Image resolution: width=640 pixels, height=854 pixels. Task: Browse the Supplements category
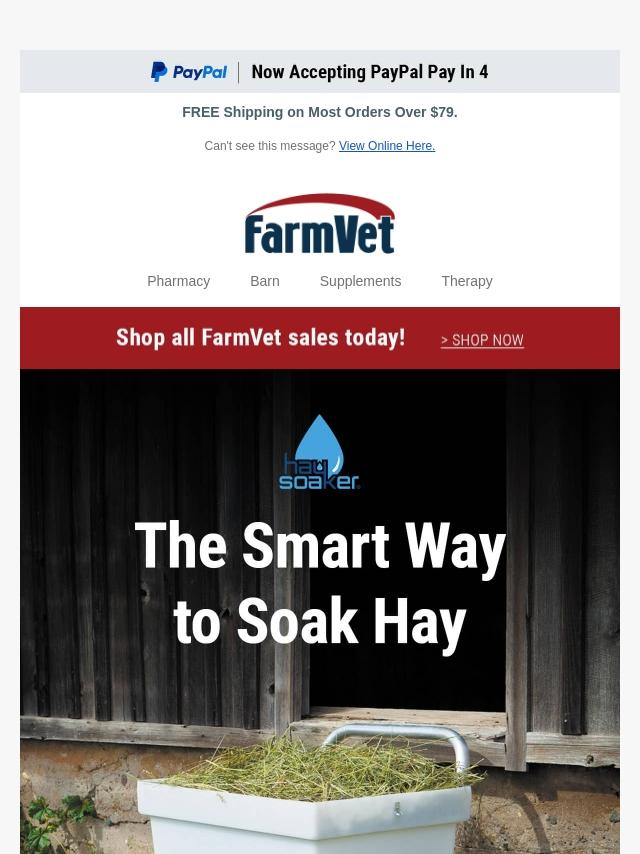pyautogui.click(x=360, y=281)
